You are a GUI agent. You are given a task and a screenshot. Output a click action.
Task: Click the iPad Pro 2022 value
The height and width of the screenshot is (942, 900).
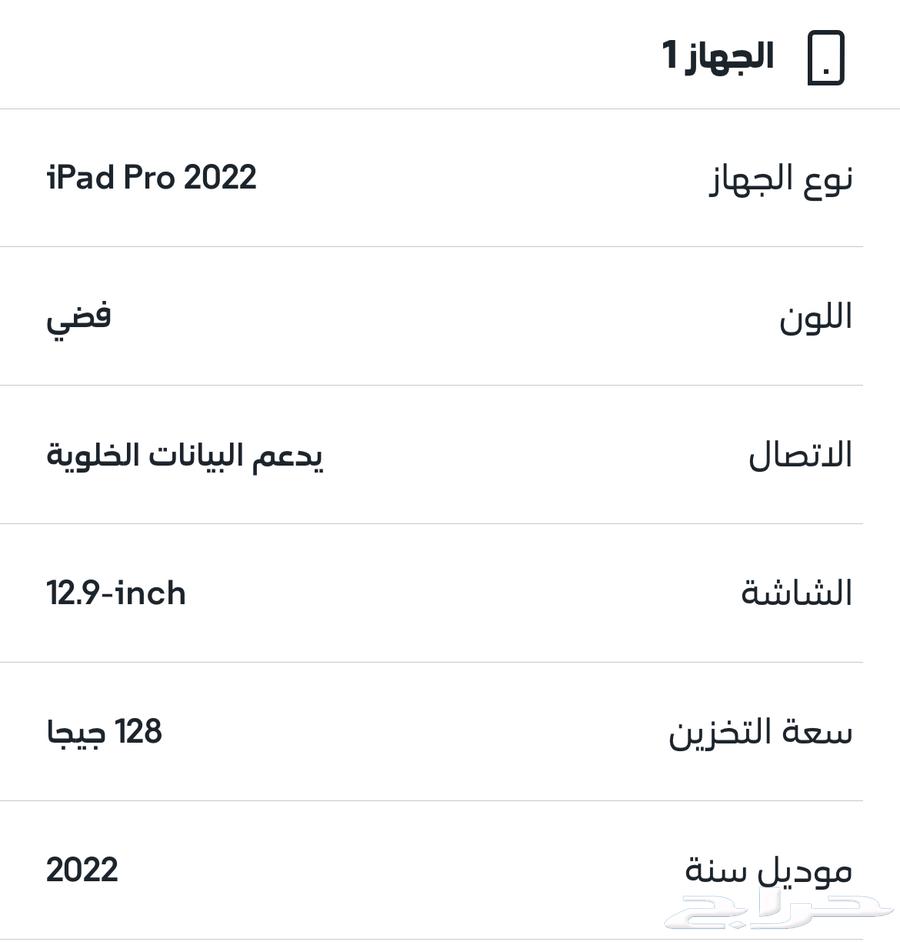tap(152, 178)
